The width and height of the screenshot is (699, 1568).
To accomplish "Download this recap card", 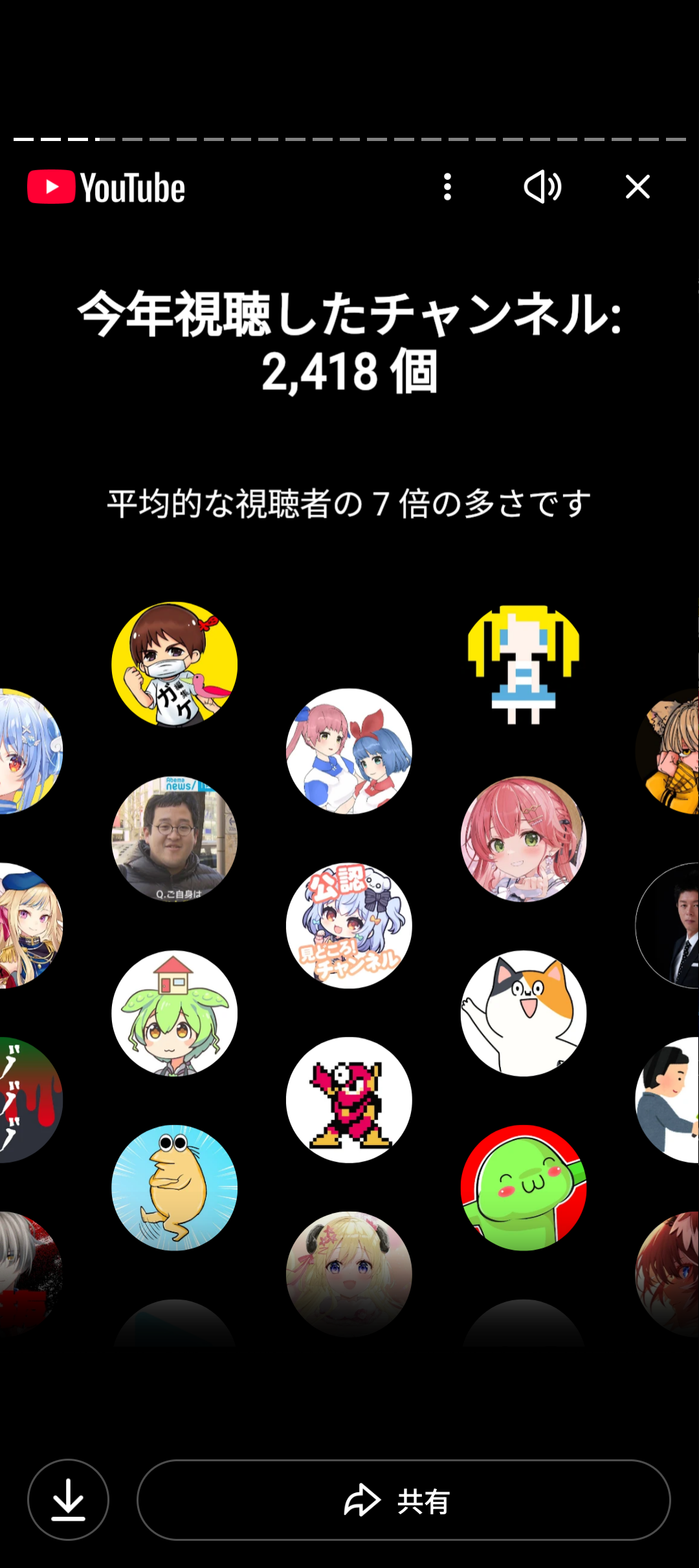I will point(68,1499).
